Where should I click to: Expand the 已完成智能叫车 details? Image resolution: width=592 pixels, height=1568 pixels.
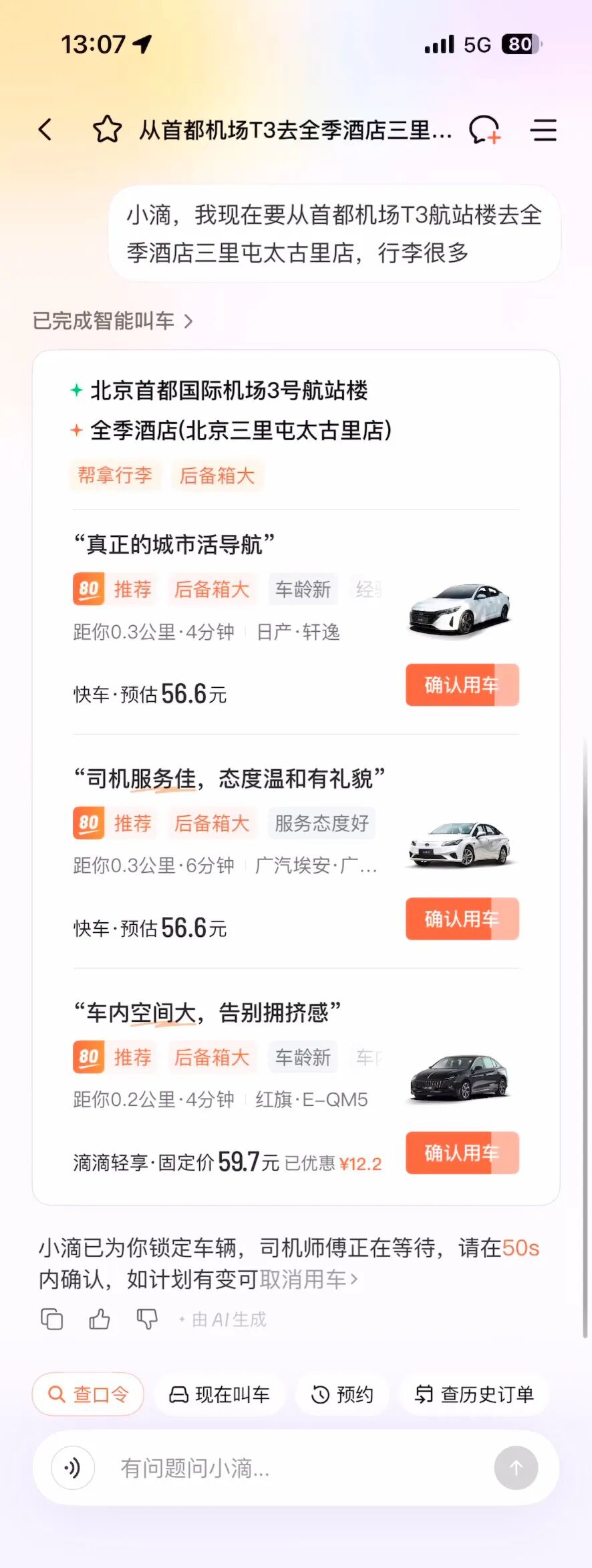(113, 321)
